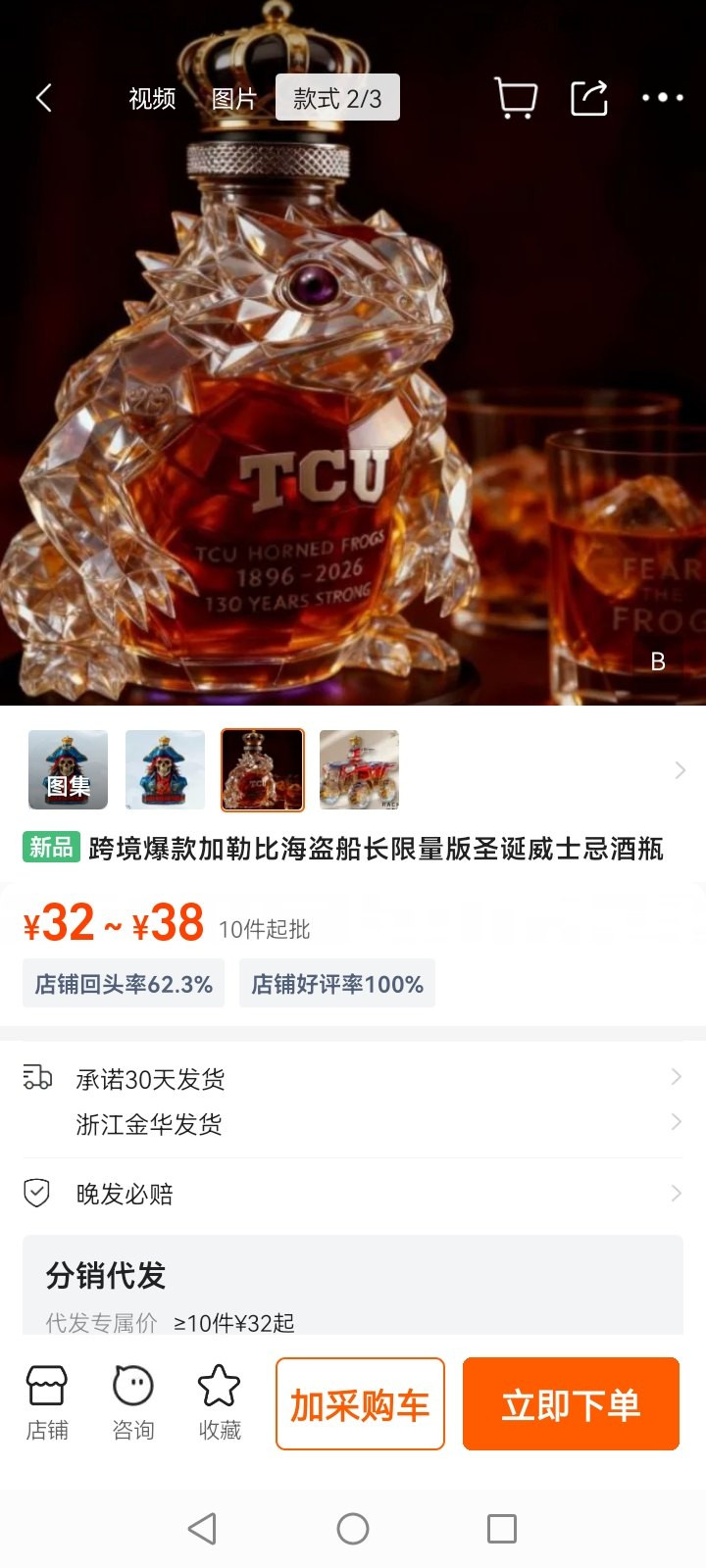Switch to the 视频 tab
The height and width of the screenshot is (1568, 706).
[x=152, y=98]
